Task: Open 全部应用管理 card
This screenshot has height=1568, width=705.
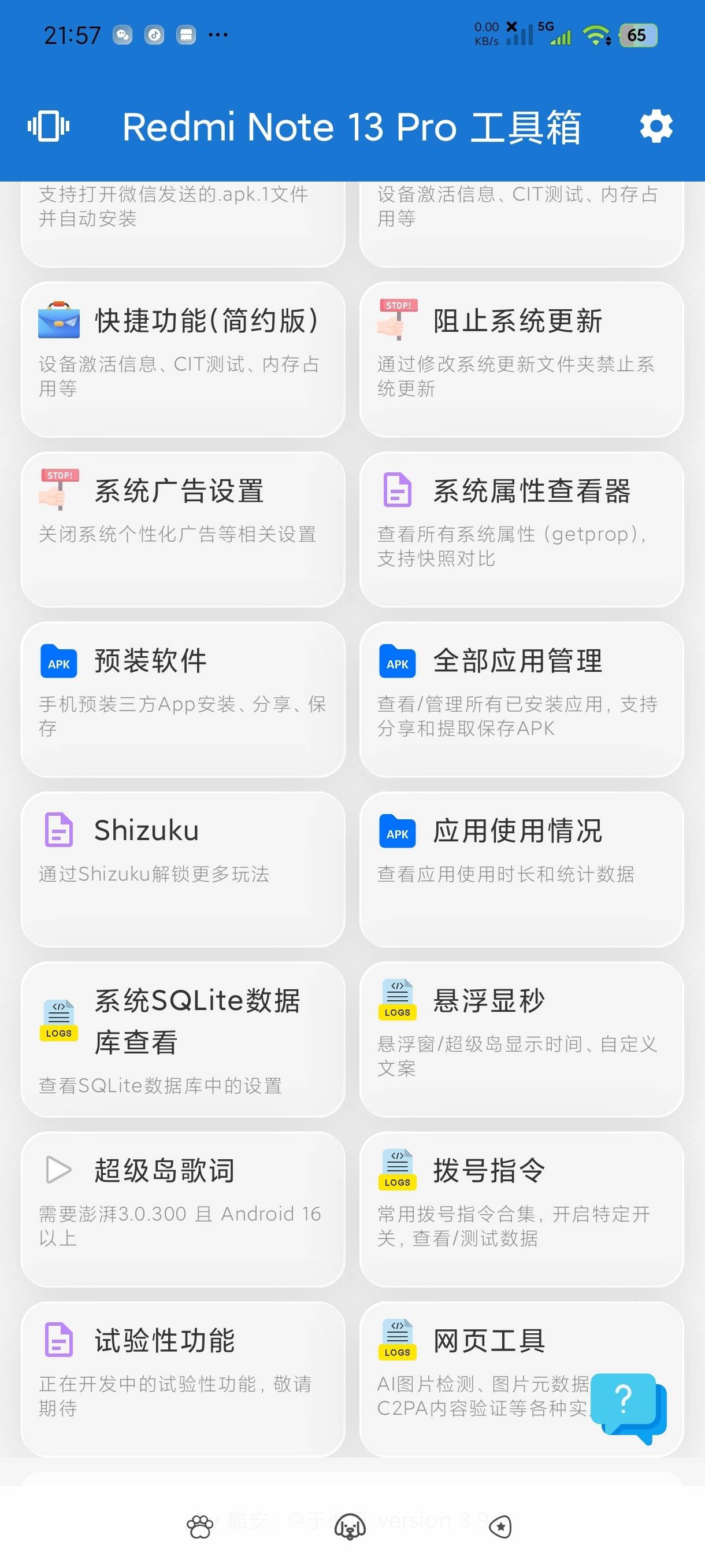Action: [521, 699]
